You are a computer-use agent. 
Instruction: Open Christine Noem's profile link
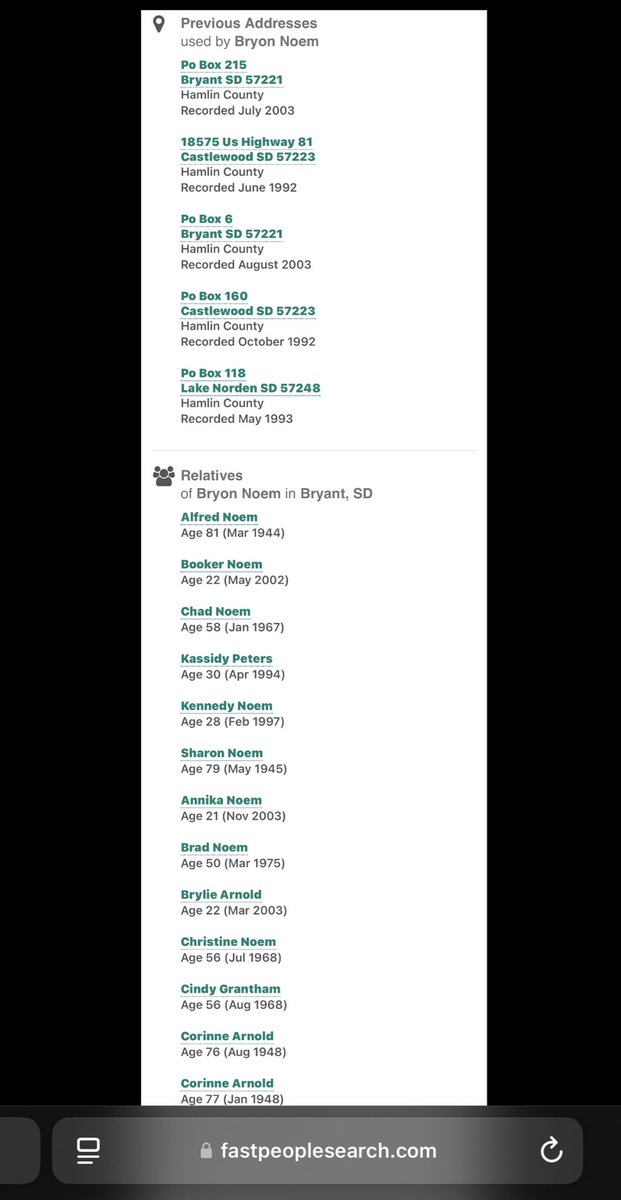click(228, 941)
